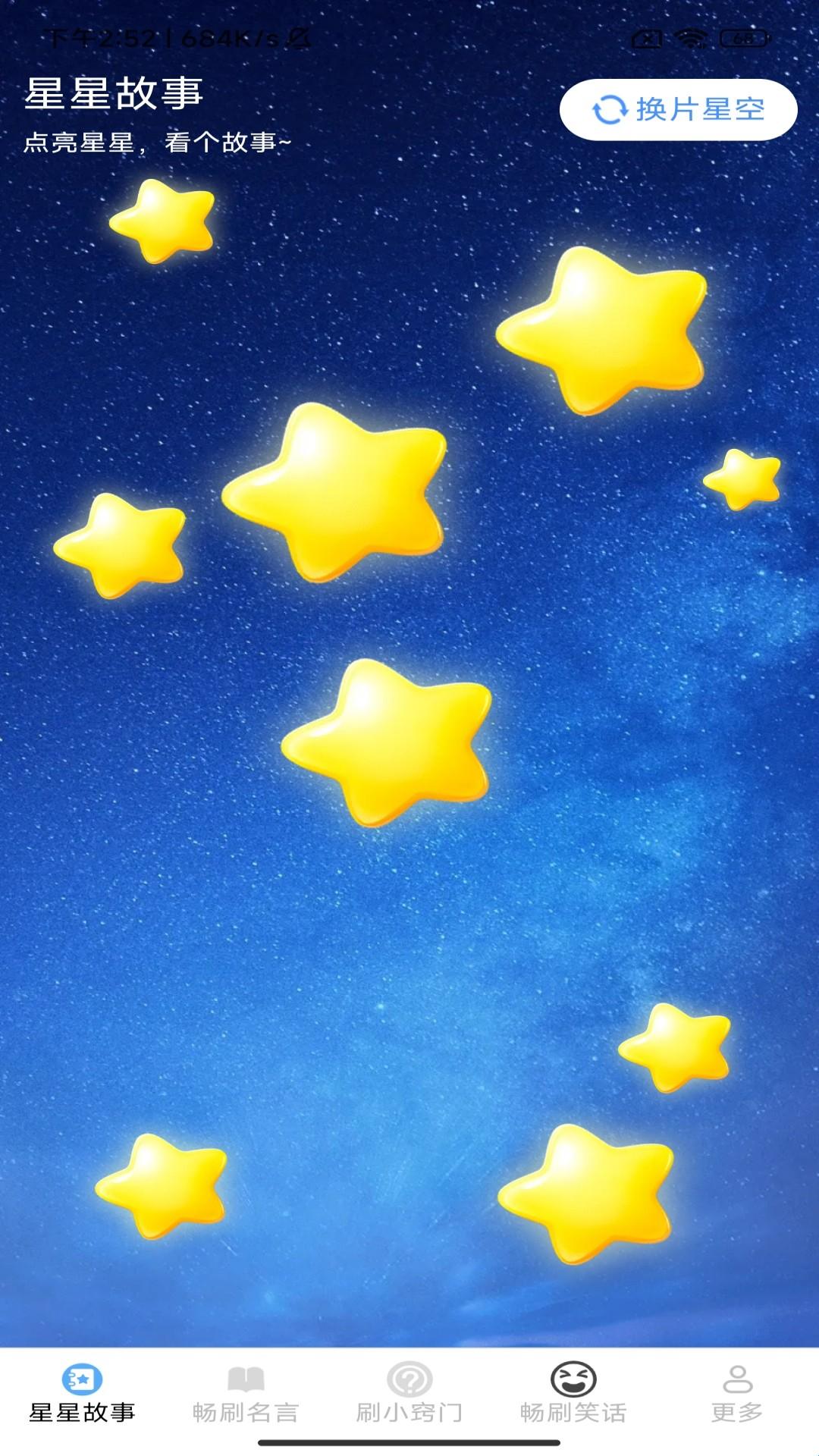This screenshot has height=1456, width=819.
Task: Tap the tiny star at the right edge
Action: (743, 479)
